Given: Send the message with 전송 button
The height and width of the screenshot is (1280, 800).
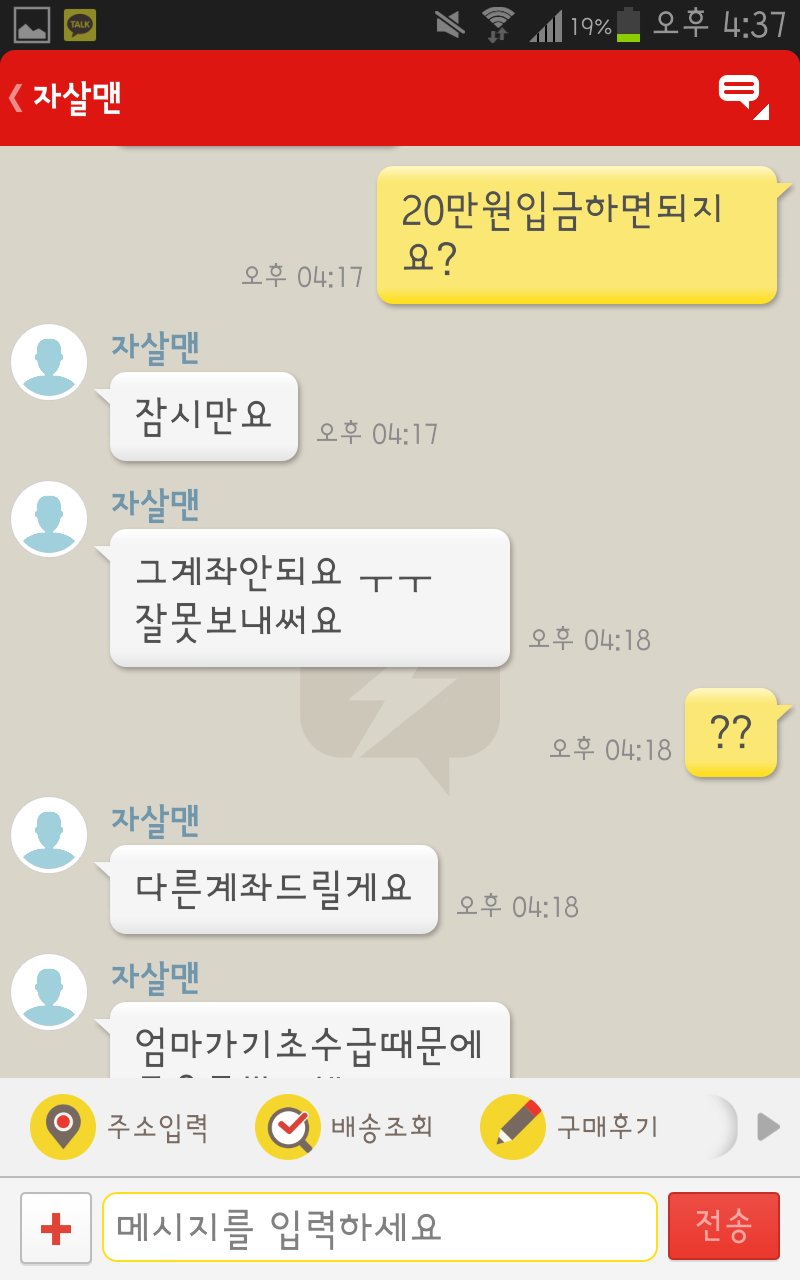Looking at the screenshot, I should [x=724, y=1226].
